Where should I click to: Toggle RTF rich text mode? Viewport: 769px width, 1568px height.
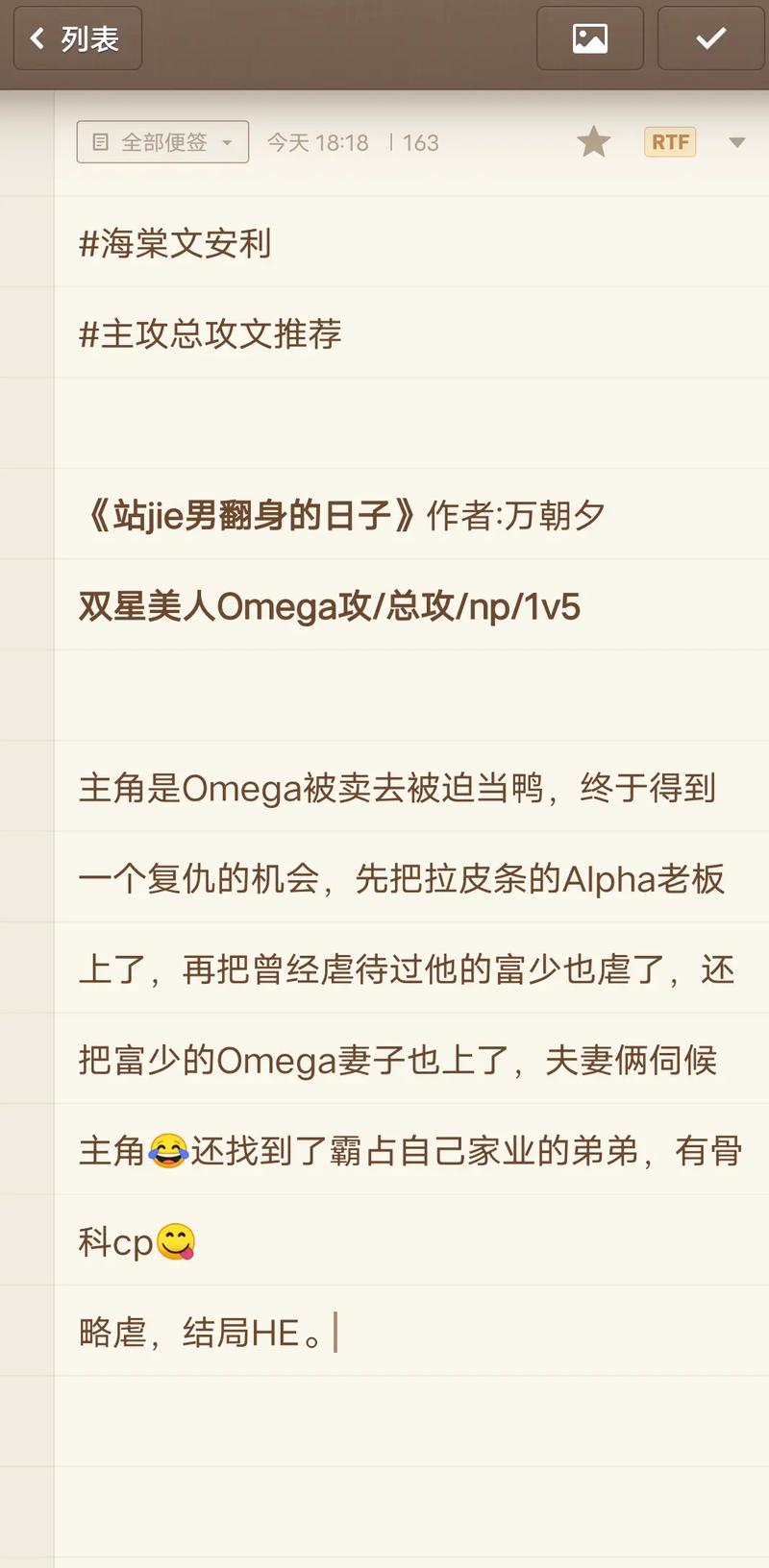(x=670, y=142)
